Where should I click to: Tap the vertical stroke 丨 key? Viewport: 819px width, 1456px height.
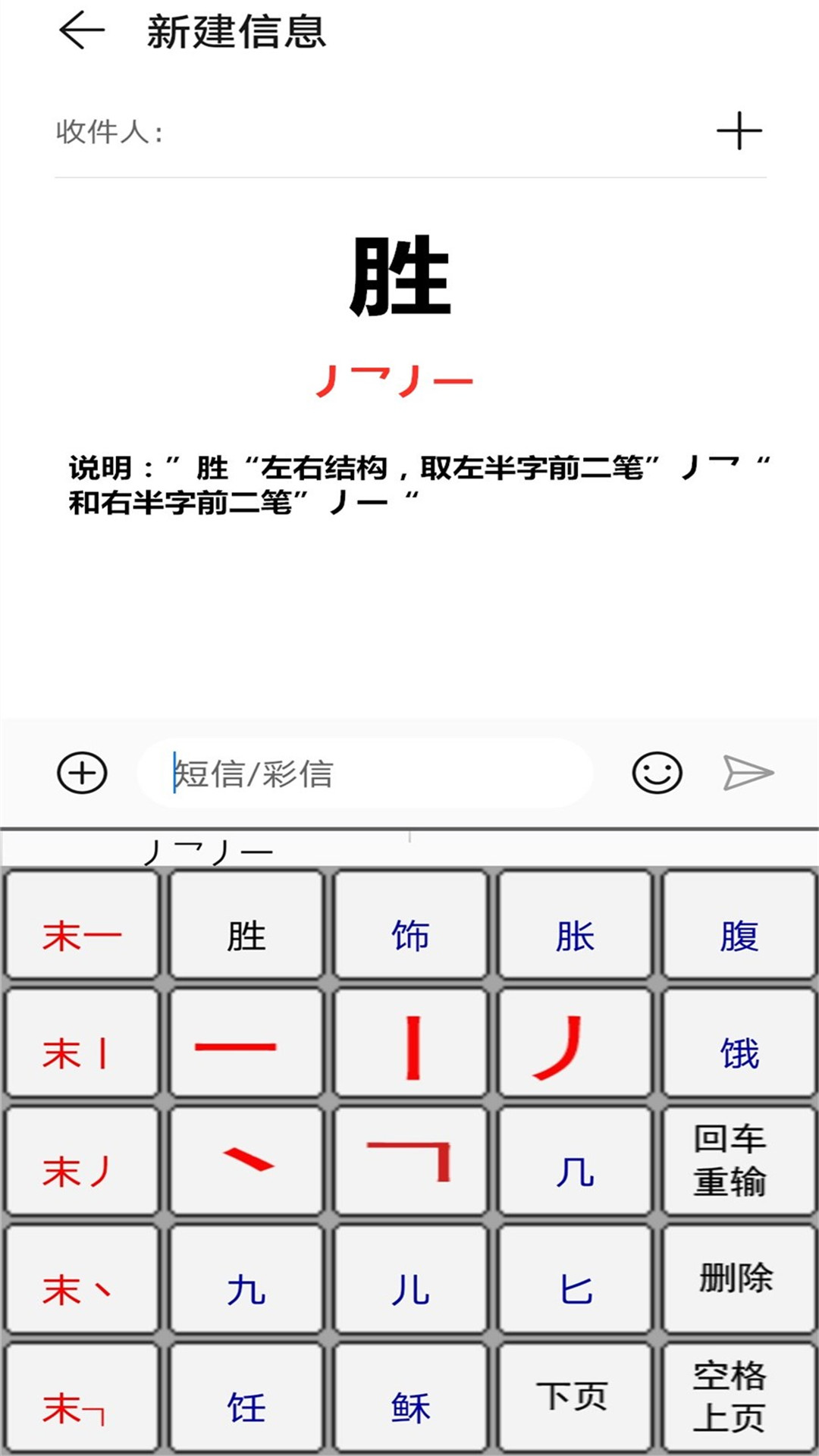(x=410, y=1043)
